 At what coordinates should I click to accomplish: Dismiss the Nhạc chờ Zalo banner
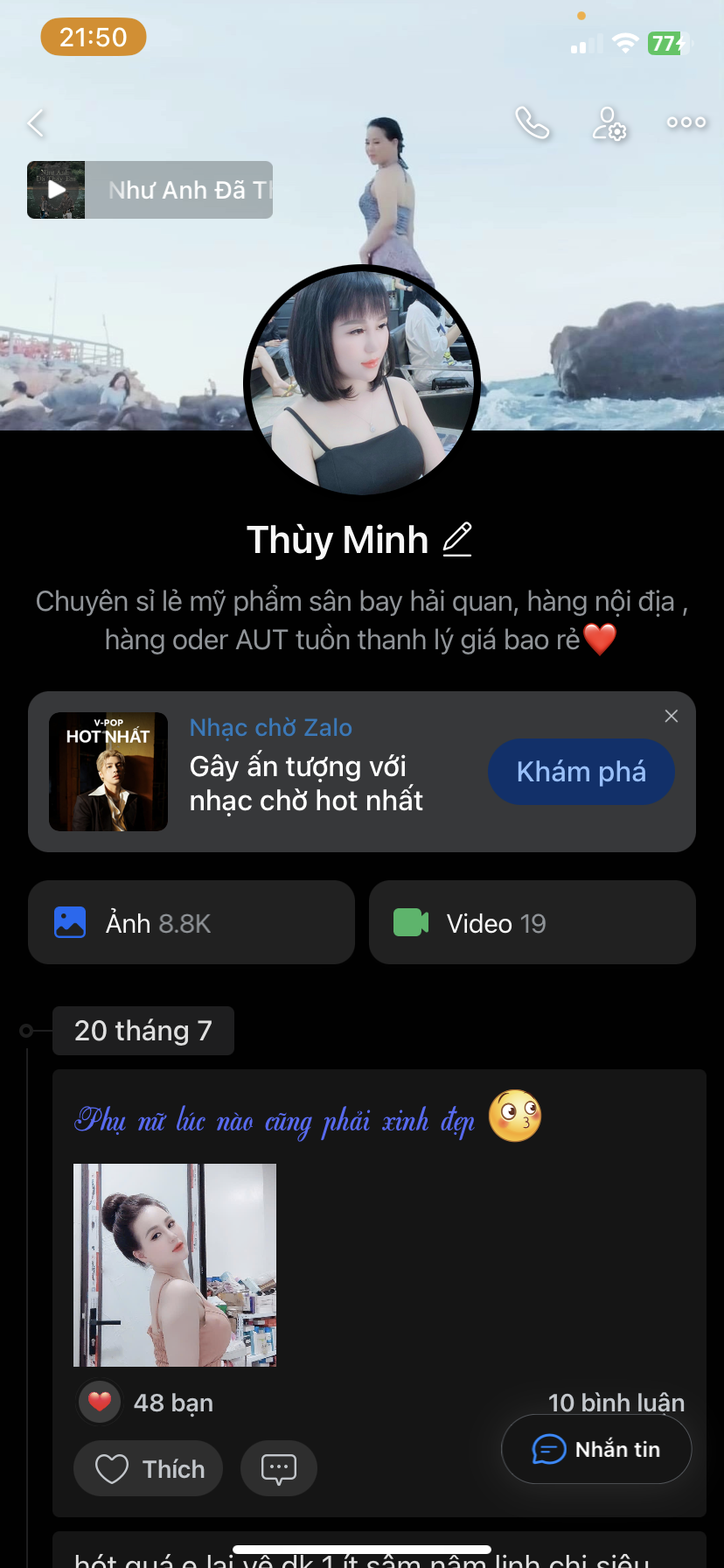pyautogui.click(x=672, y=716)
